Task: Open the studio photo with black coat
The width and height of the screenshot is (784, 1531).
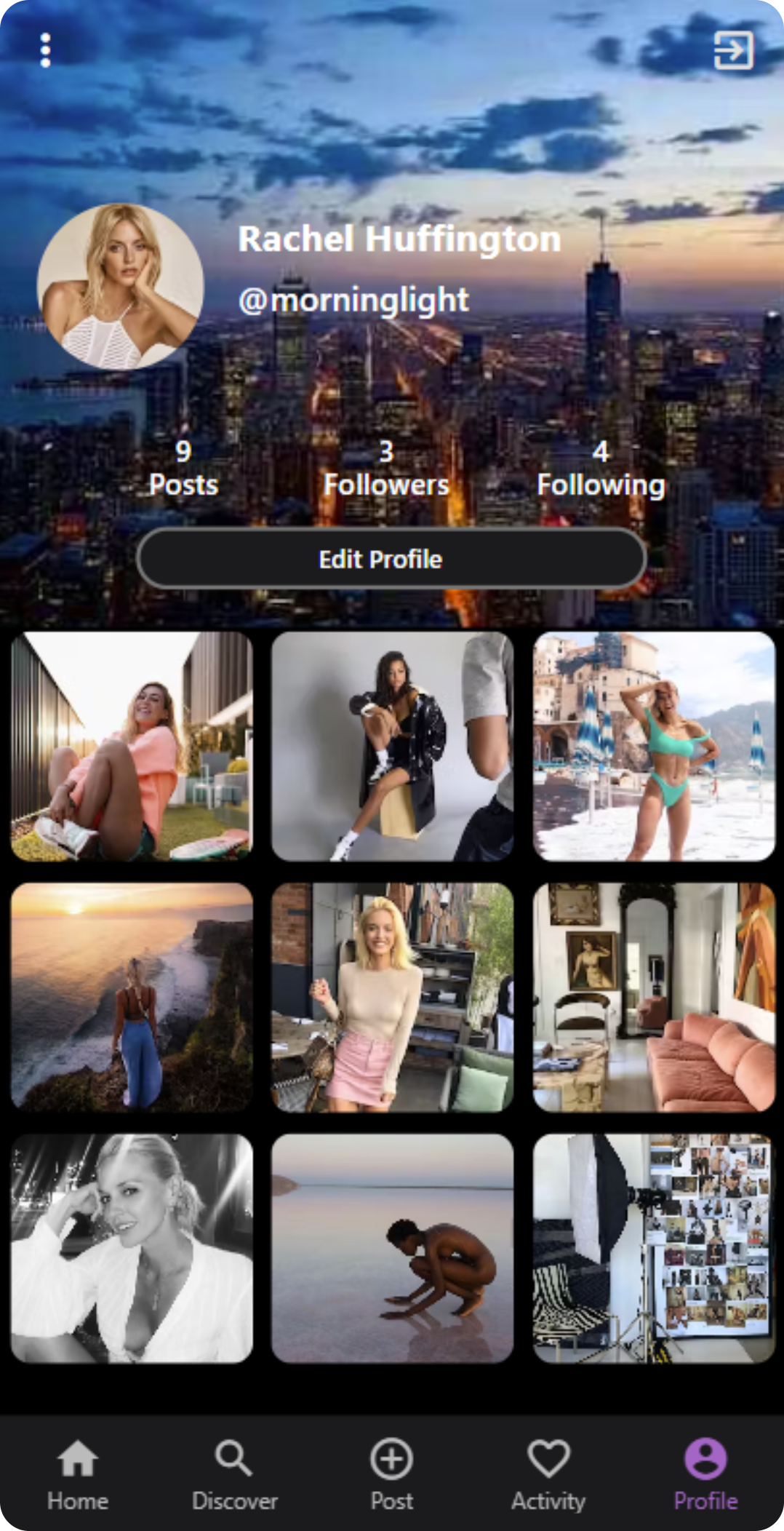Action: tap(392, 746)
